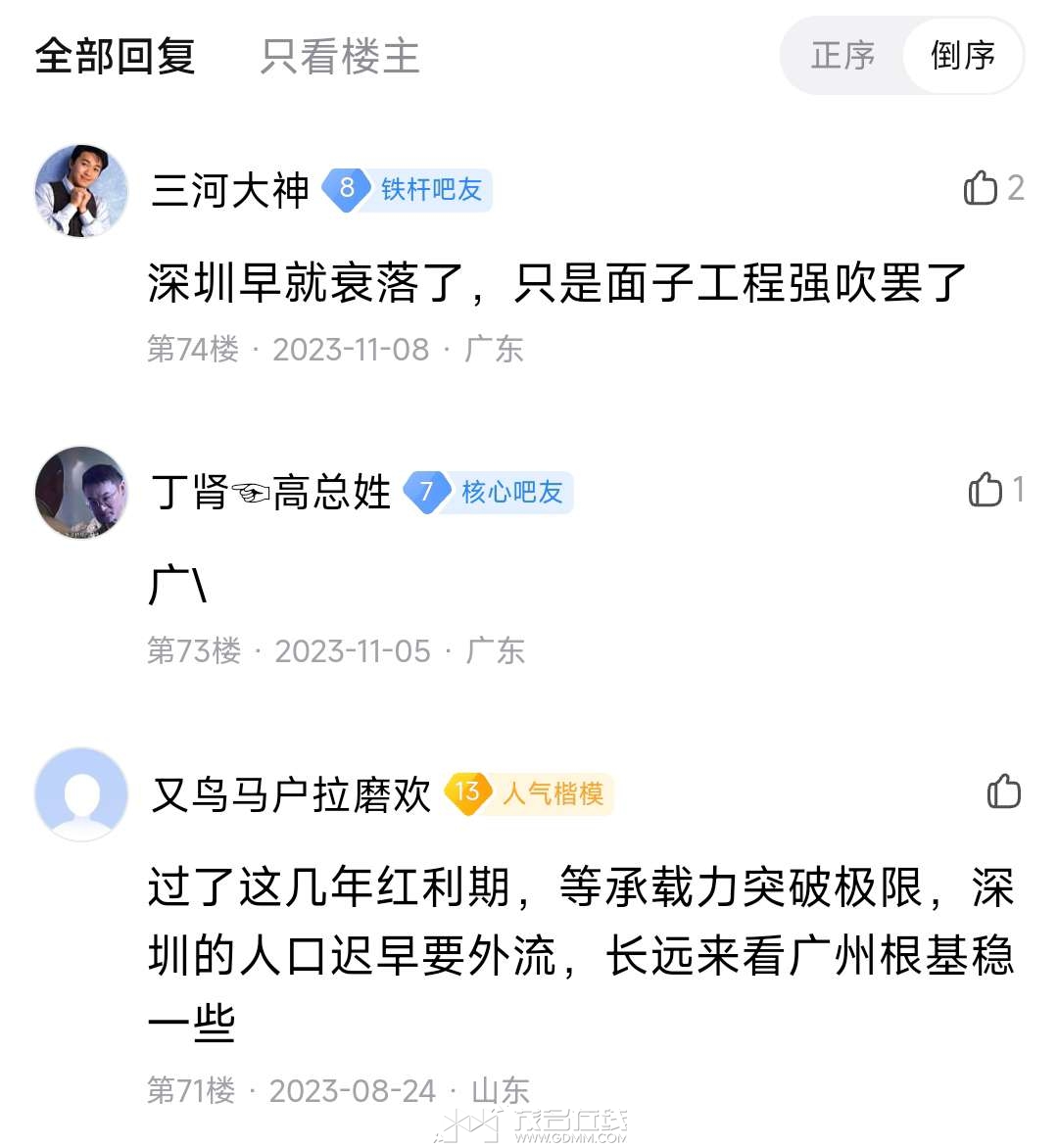Open username 三河大神
This screenshot has height=1148, width=1058.
click(230, 190)
